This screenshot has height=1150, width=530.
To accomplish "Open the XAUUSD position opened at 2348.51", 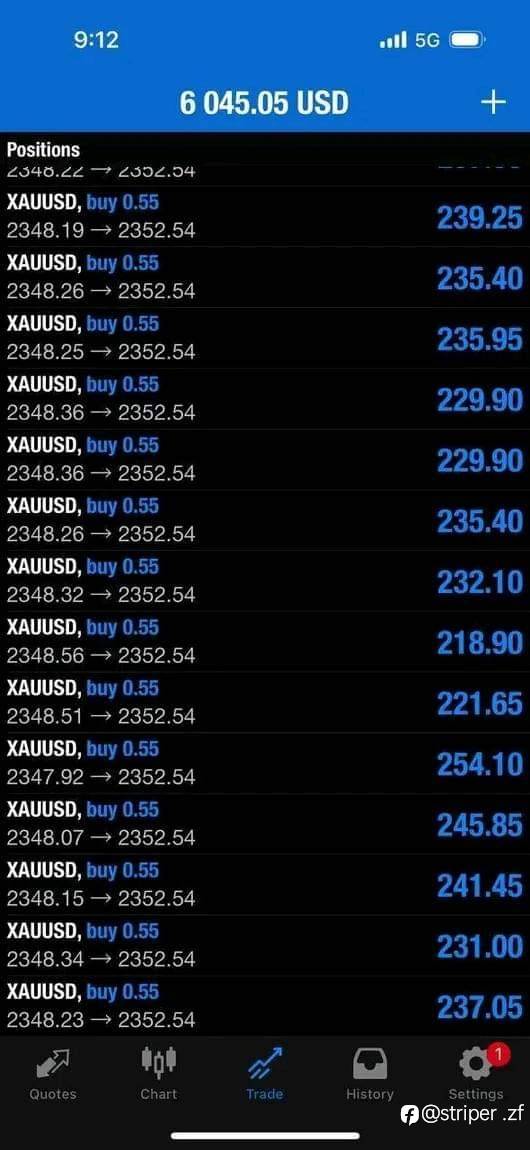I will pyautogui.click(x=265, y=703).
